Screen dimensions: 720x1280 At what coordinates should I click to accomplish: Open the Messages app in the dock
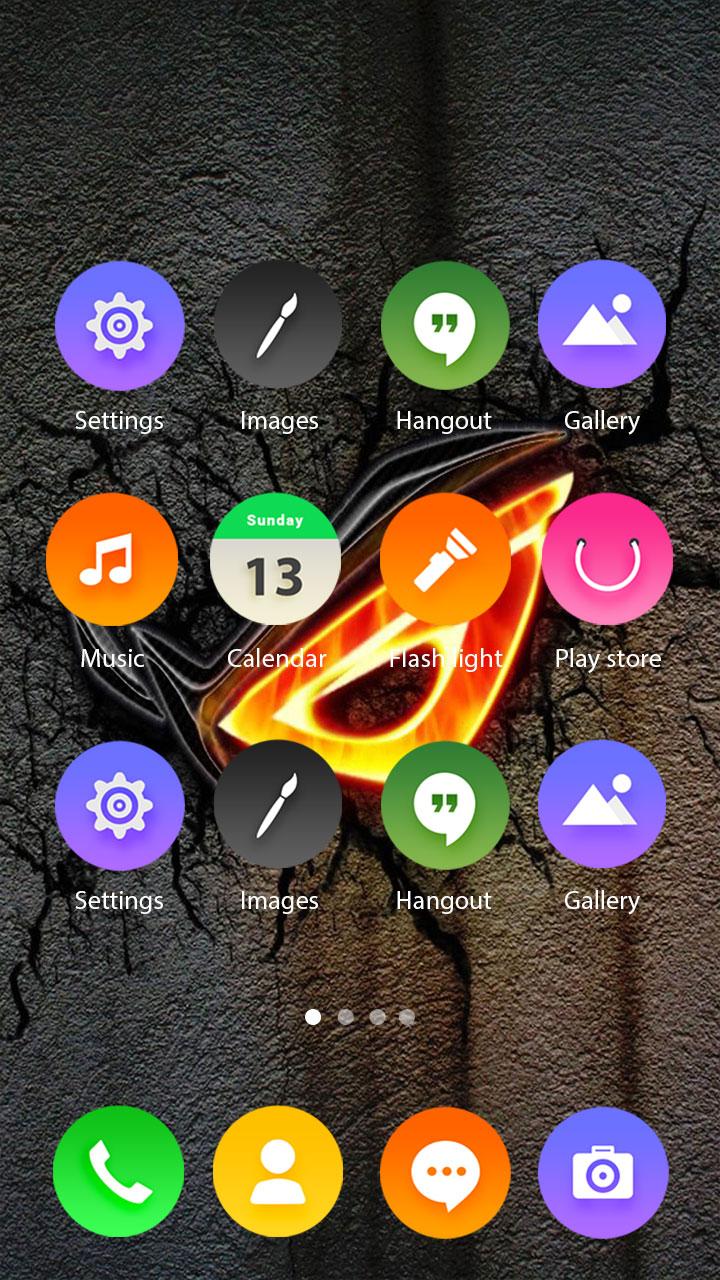(x=445, y=1171)
